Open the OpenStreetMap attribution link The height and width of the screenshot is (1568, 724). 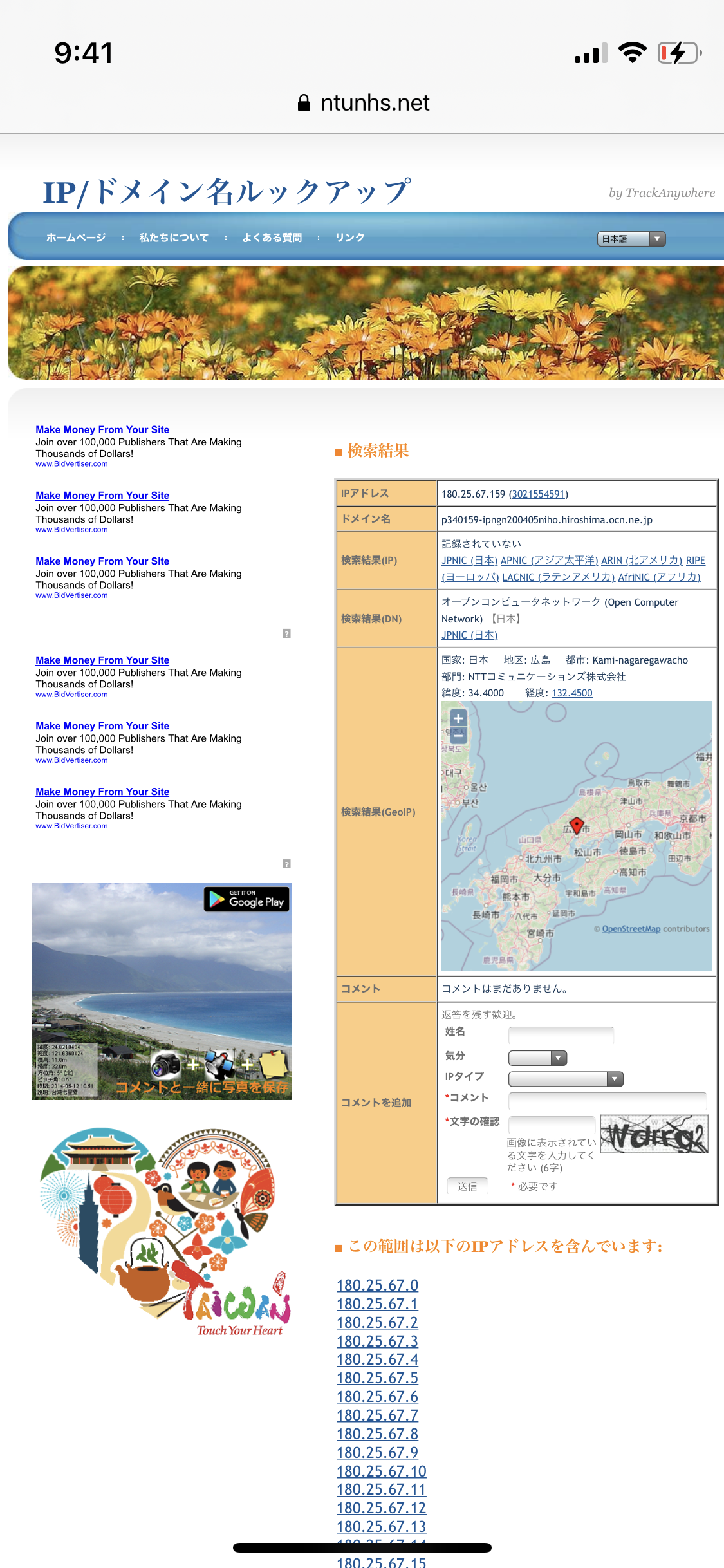631,929
